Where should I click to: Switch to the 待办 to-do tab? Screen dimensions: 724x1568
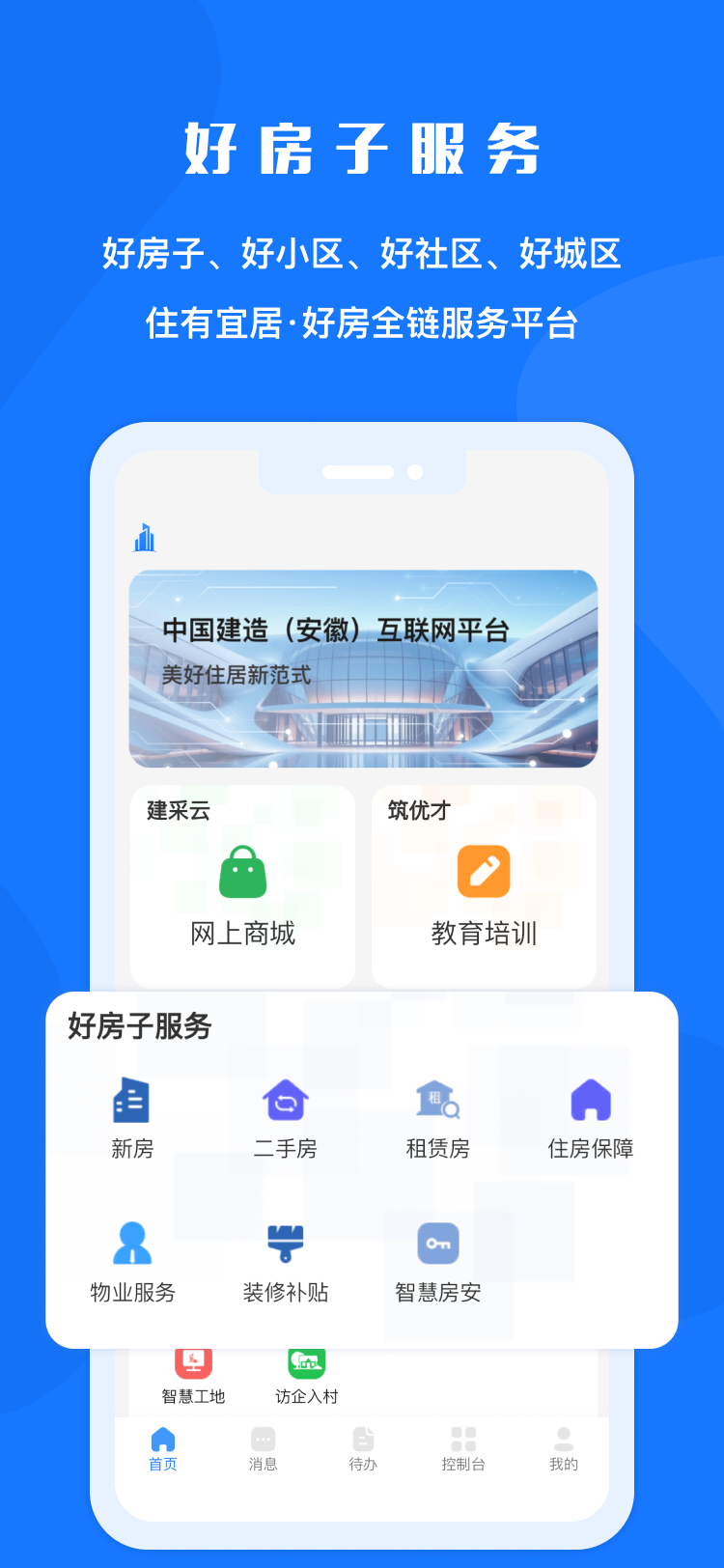click(363, 1445)
